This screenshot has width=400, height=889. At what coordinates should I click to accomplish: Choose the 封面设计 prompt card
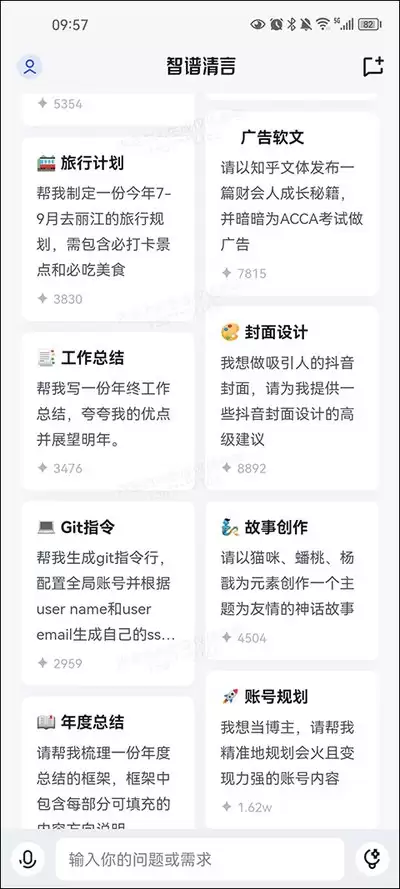(292, 398)
